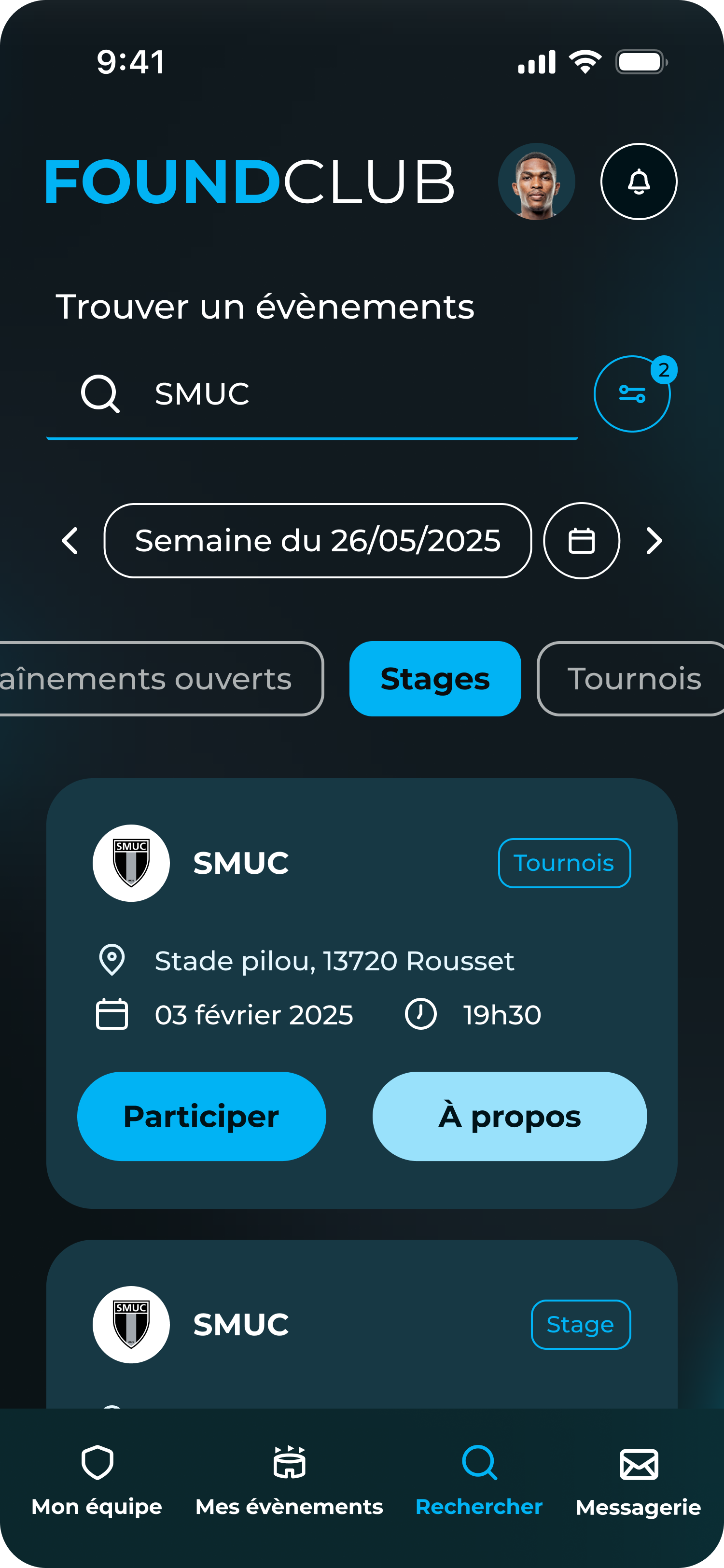This screenshot has width=724, height=1568.
Task: Go to the next week
Action: (654, 541)
